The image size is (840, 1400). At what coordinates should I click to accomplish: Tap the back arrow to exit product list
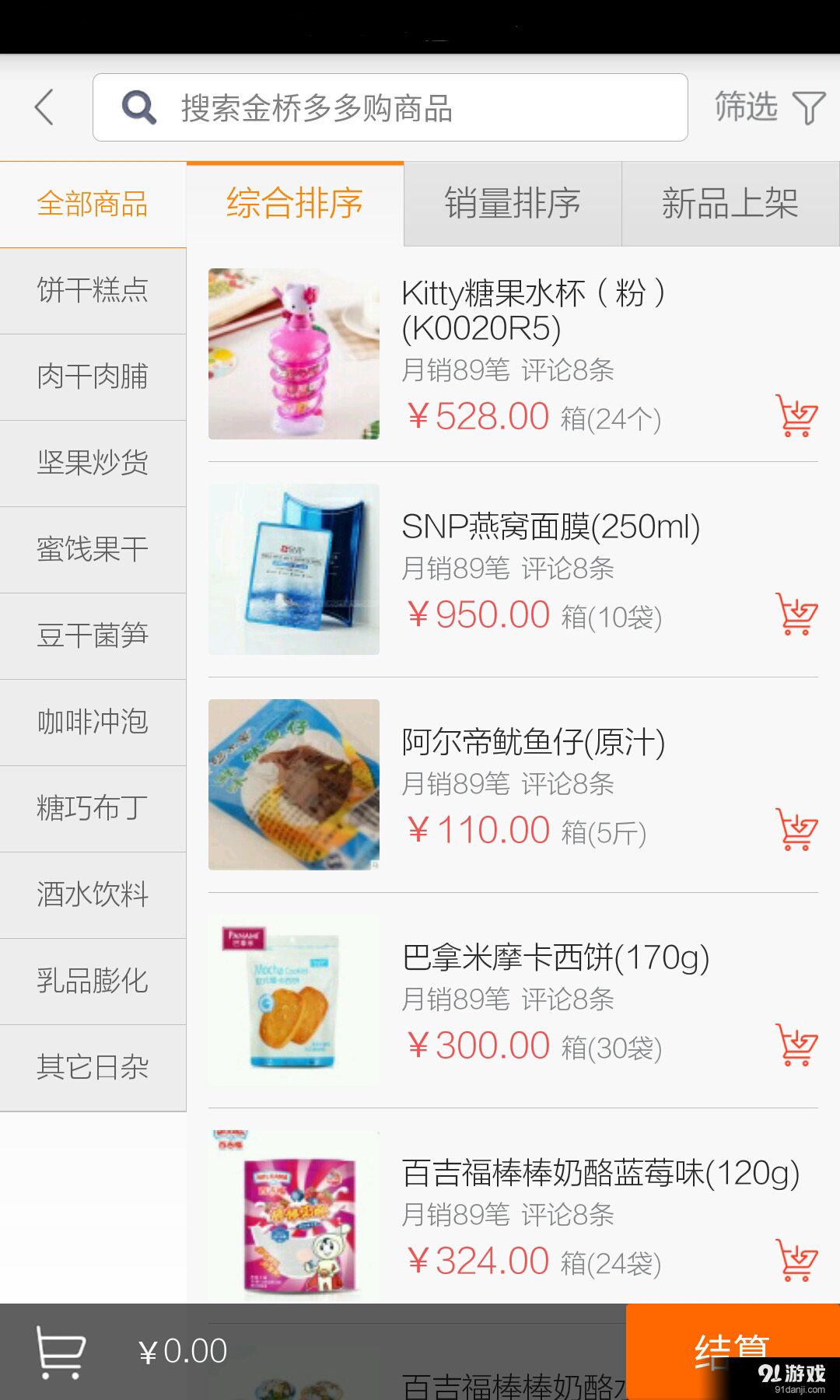pyautogui.click(x=44, y=107)
